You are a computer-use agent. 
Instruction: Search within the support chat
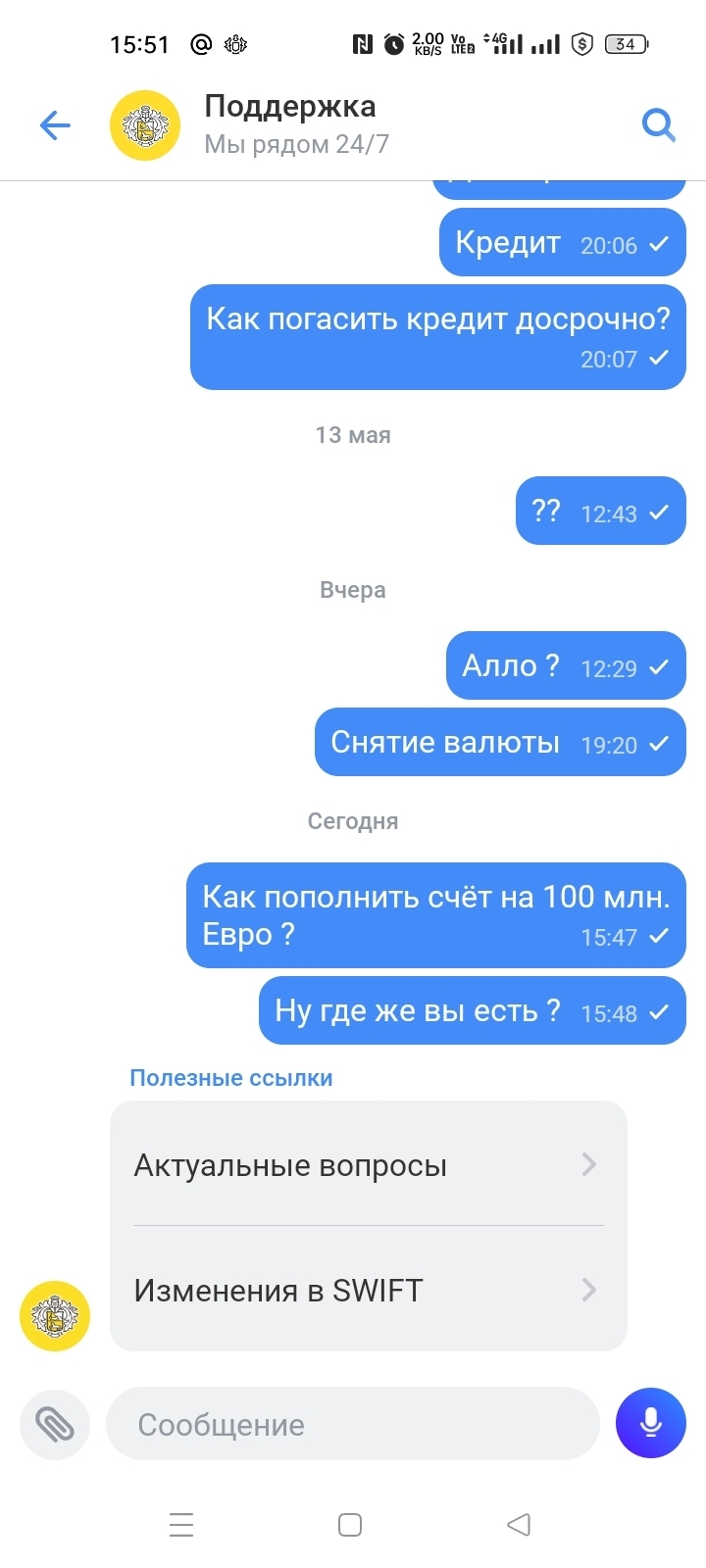point(658,125)
